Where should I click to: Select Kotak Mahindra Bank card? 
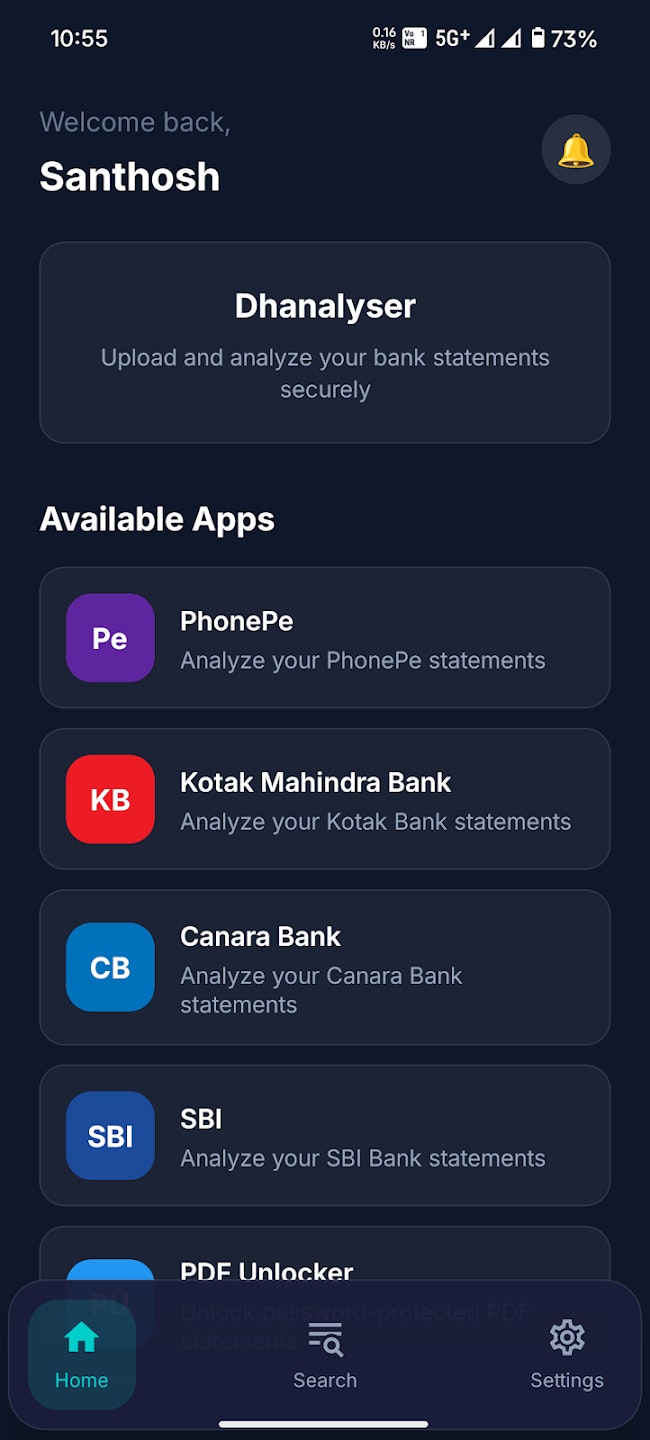coord(324,799)
